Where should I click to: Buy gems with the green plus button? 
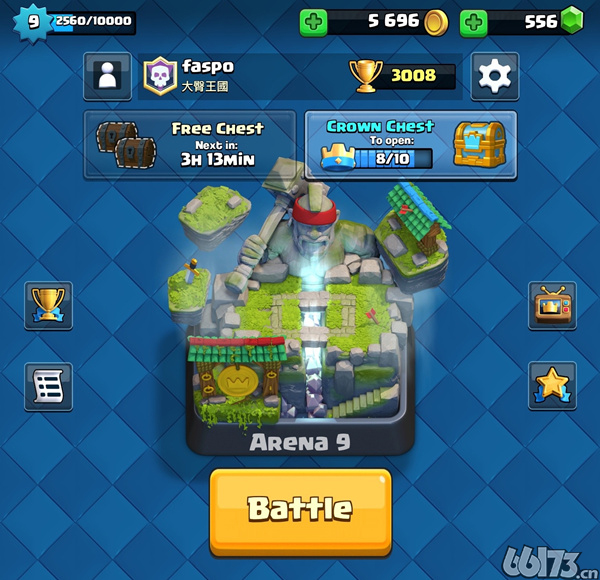(474, 21)
